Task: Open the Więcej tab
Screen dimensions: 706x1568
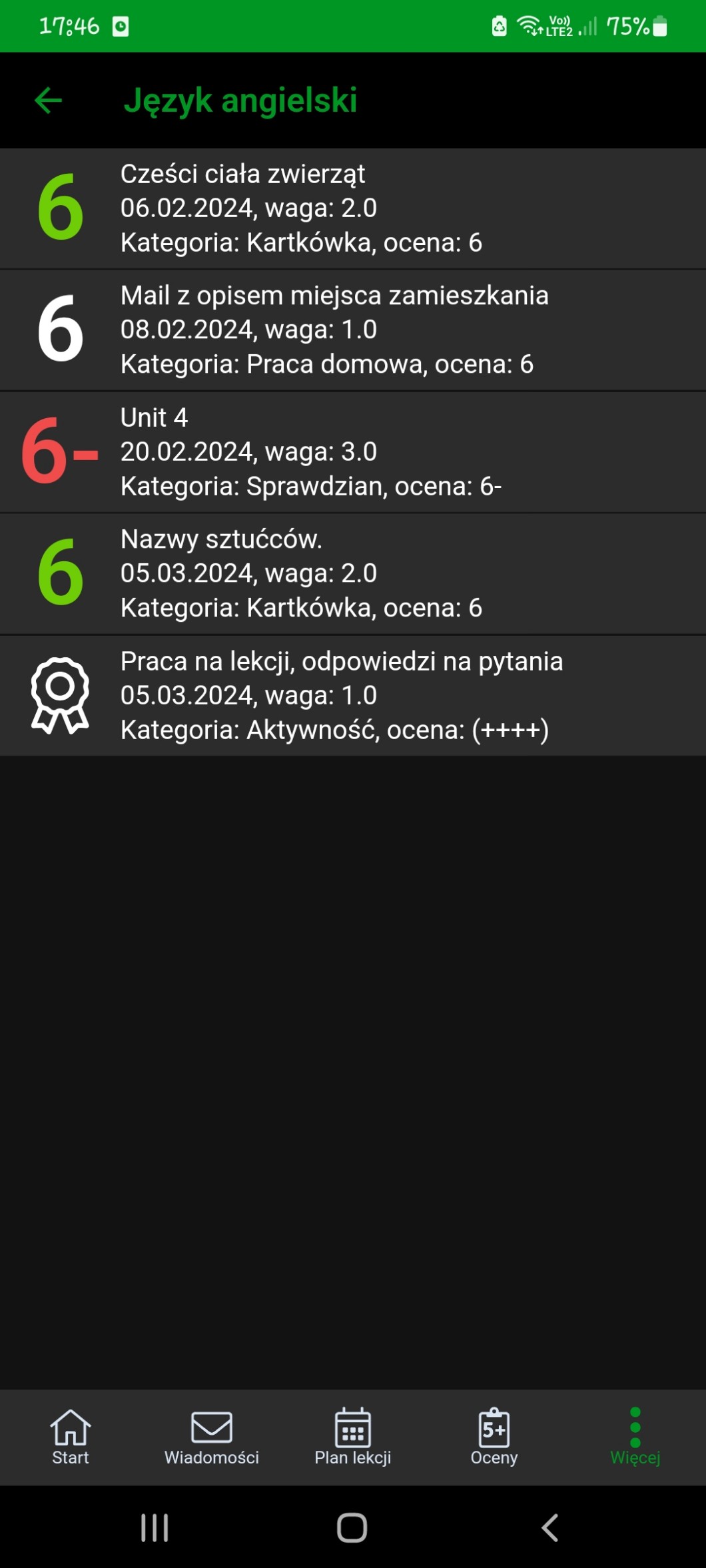Action: pyautogui.click(x=635, y=1437)
